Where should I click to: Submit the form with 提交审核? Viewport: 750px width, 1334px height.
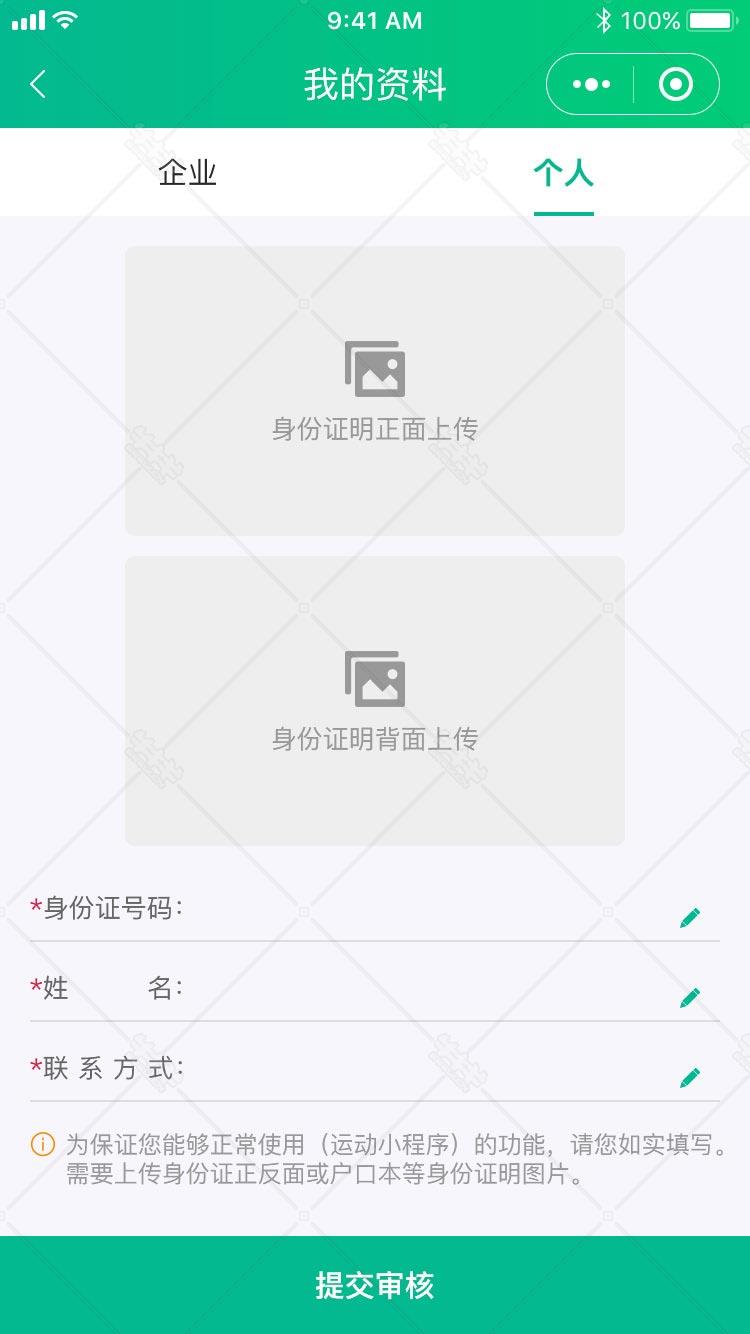click(375, 1285)
